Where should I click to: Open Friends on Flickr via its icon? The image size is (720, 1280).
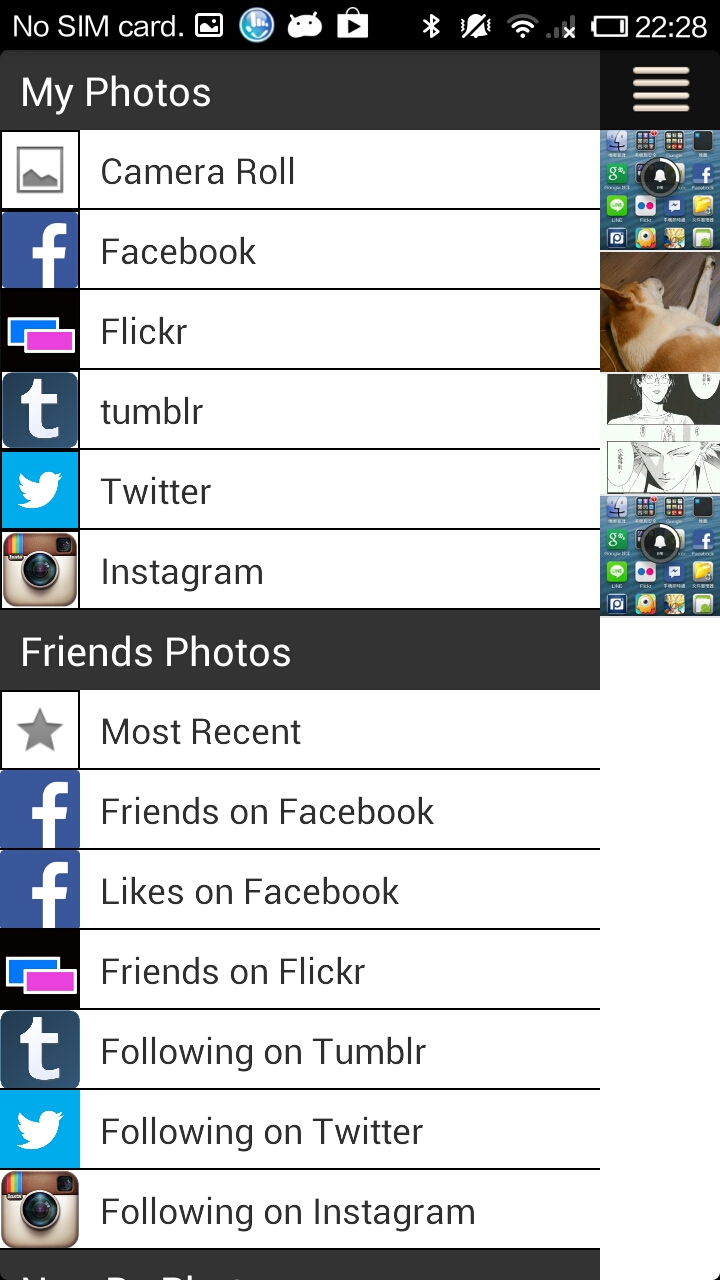[x=40, y=970]
